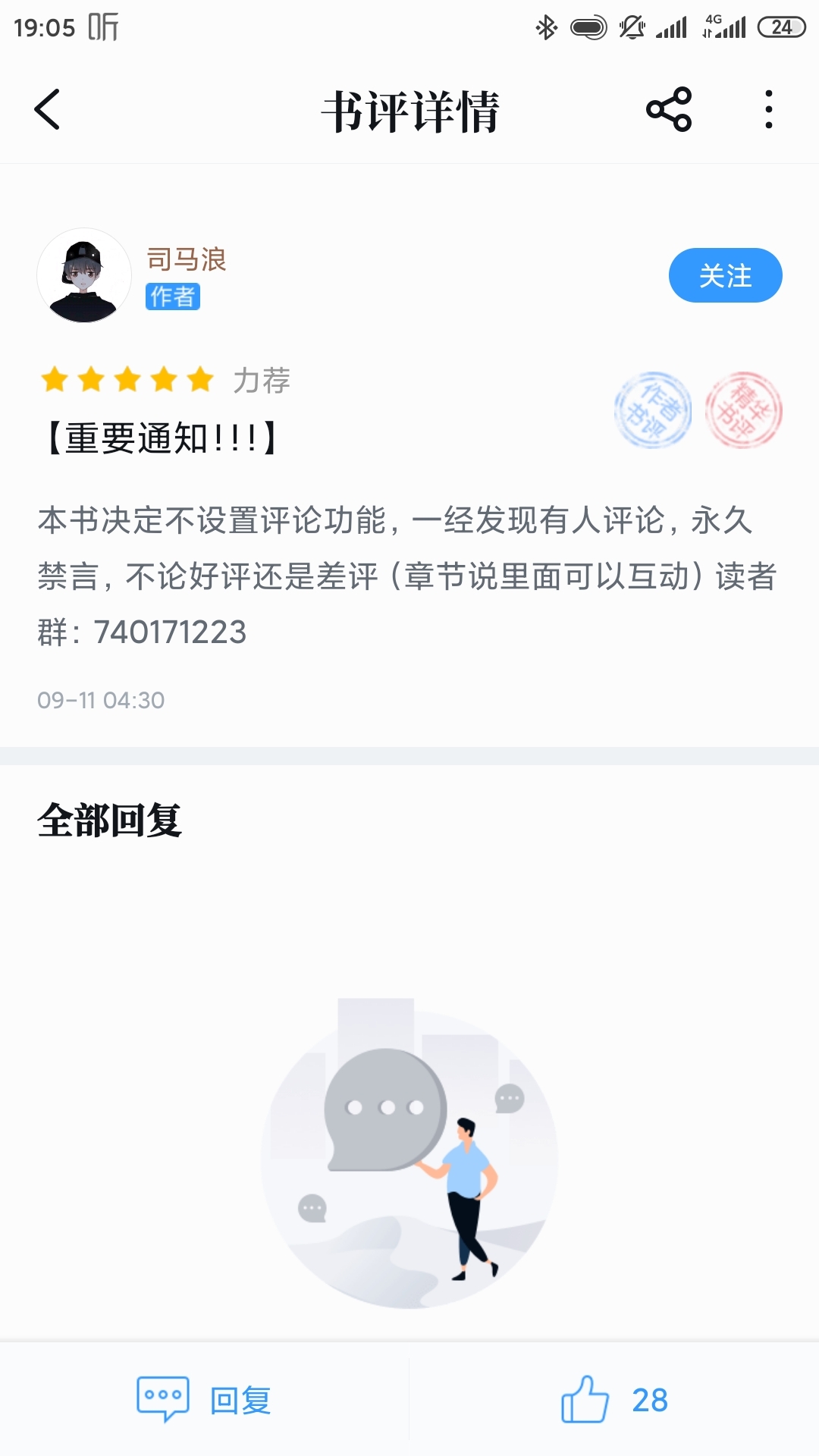The image size is (819, 1456).
Task: Open the three-dot overflow menu
Action: tap(769, 110)
